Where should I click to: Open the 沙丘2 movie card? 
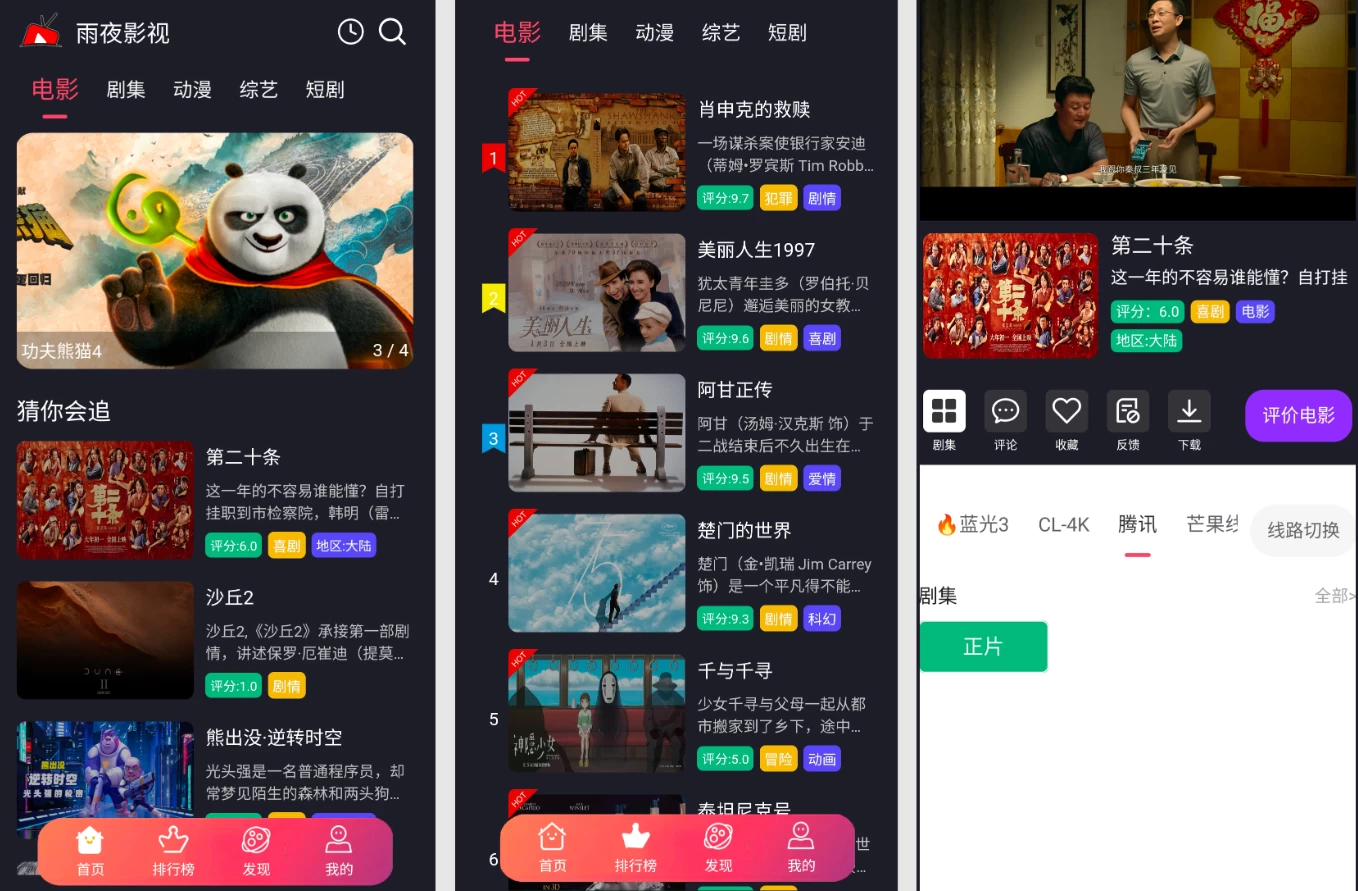point(105,640)
